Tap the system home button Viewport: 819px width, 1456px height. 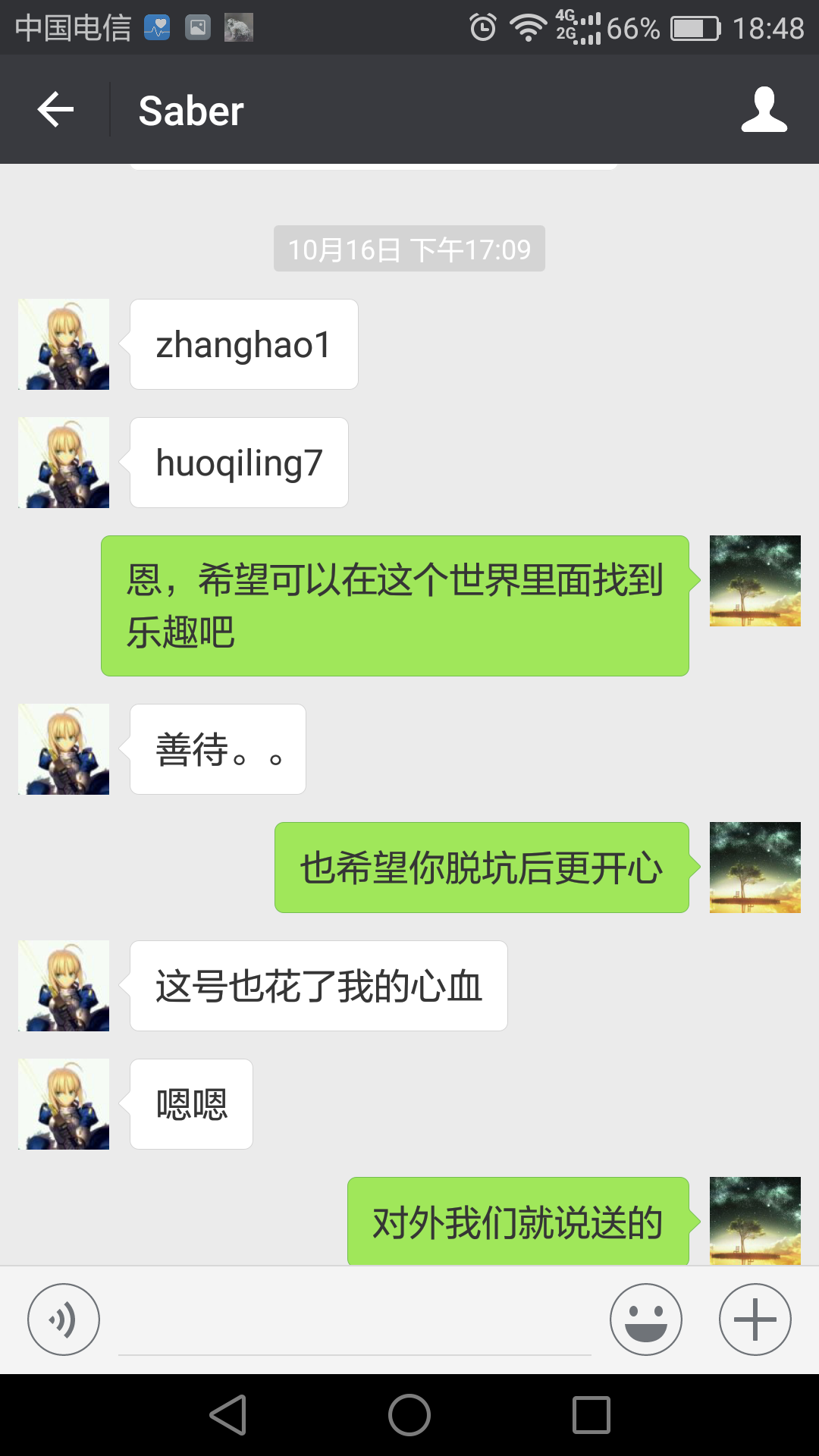409,1415
